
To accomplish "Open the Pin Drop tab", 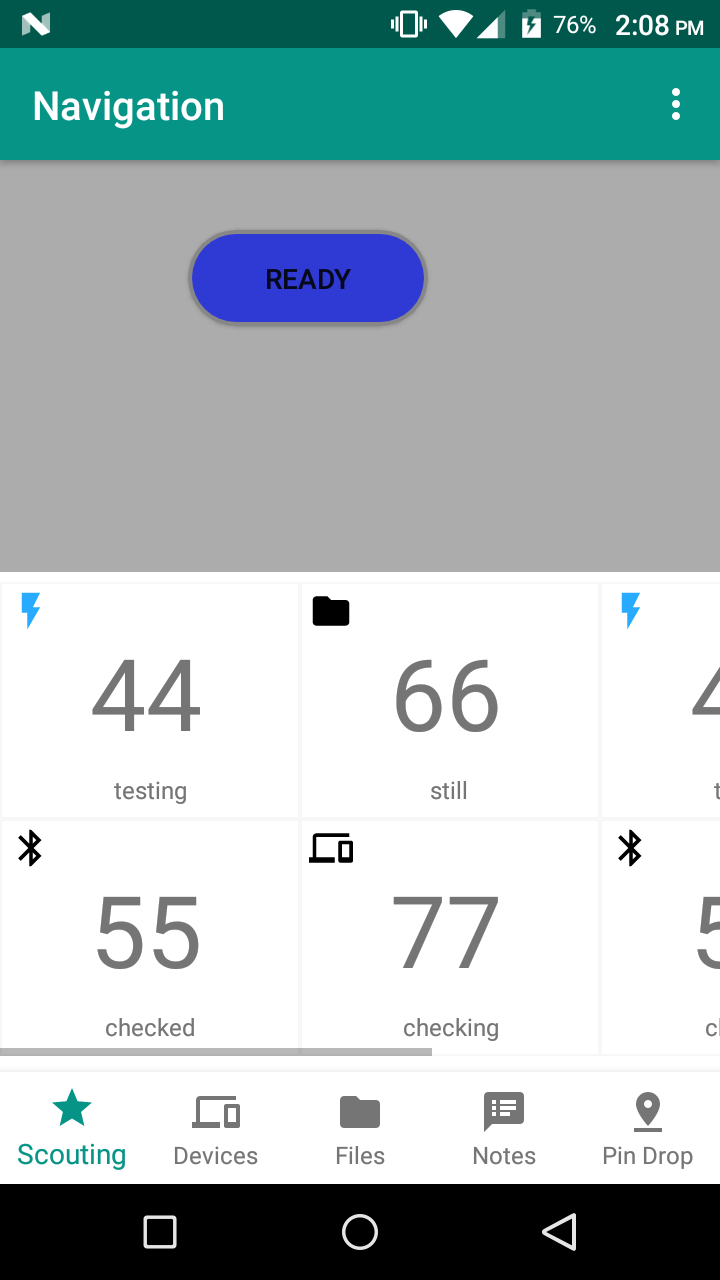I will [648, 1129].
